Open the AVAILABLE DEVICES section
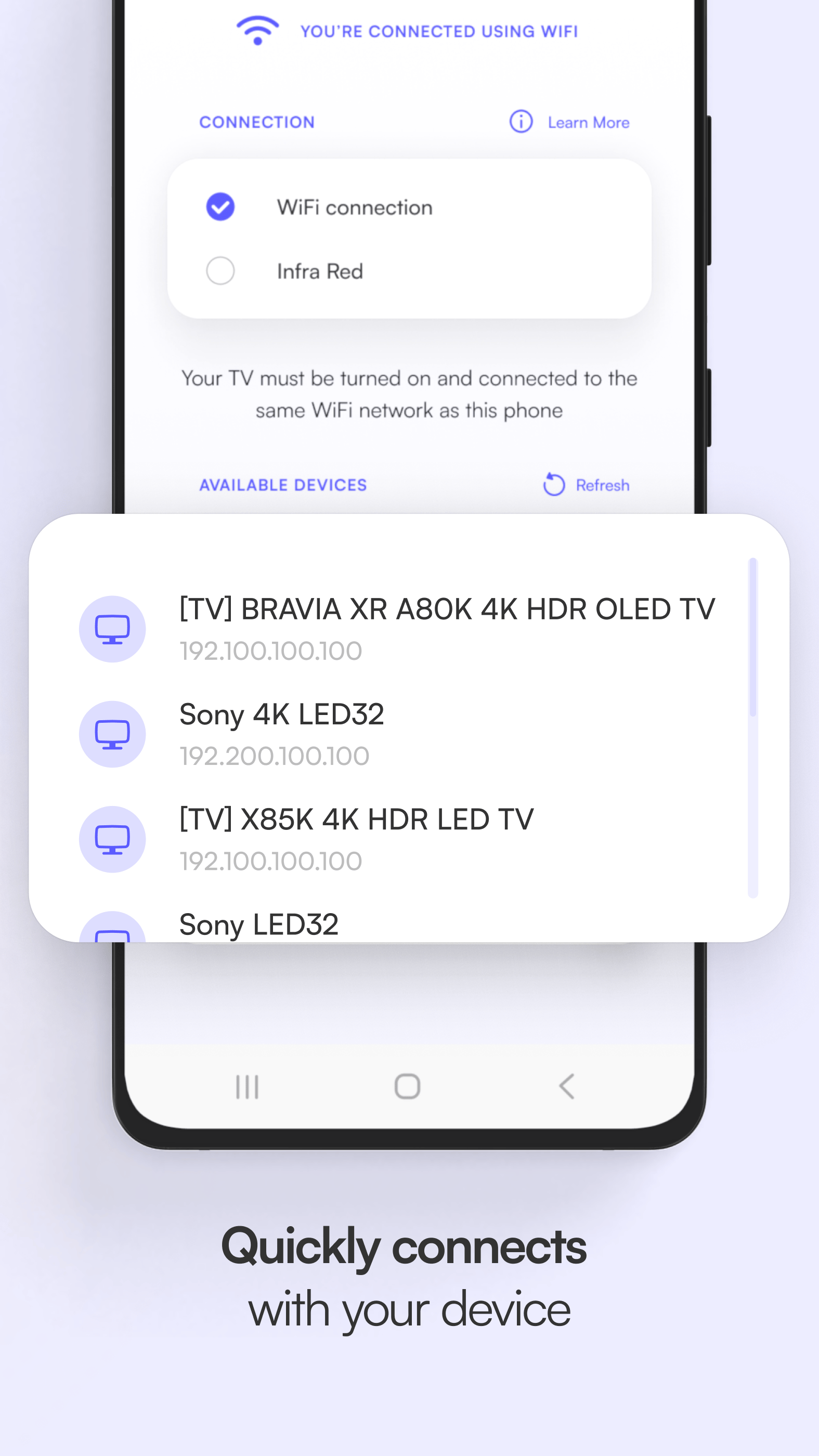This screenshot has width=819, height=1456. point(282,485)
